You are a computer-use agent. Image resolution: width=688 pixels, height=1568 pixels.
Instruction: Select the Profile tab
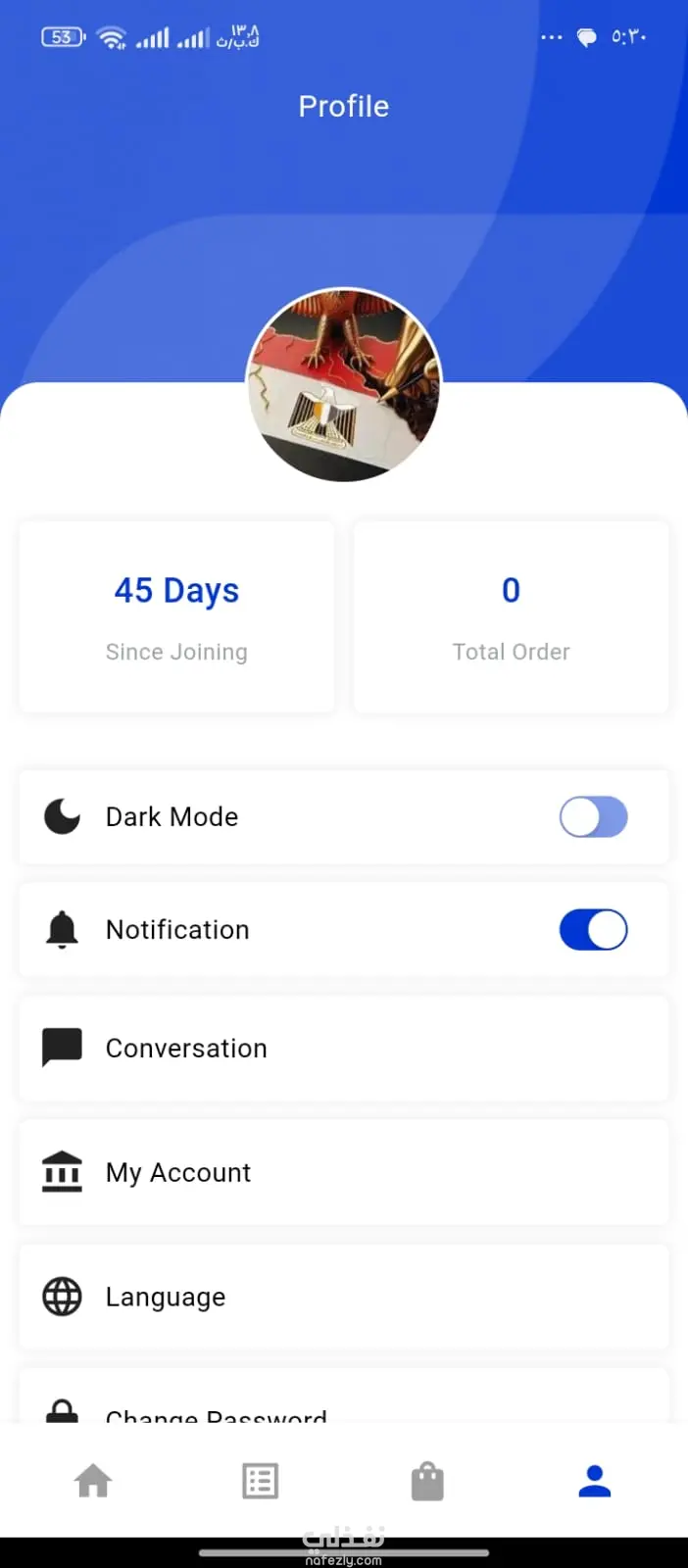coord(595,1481)
